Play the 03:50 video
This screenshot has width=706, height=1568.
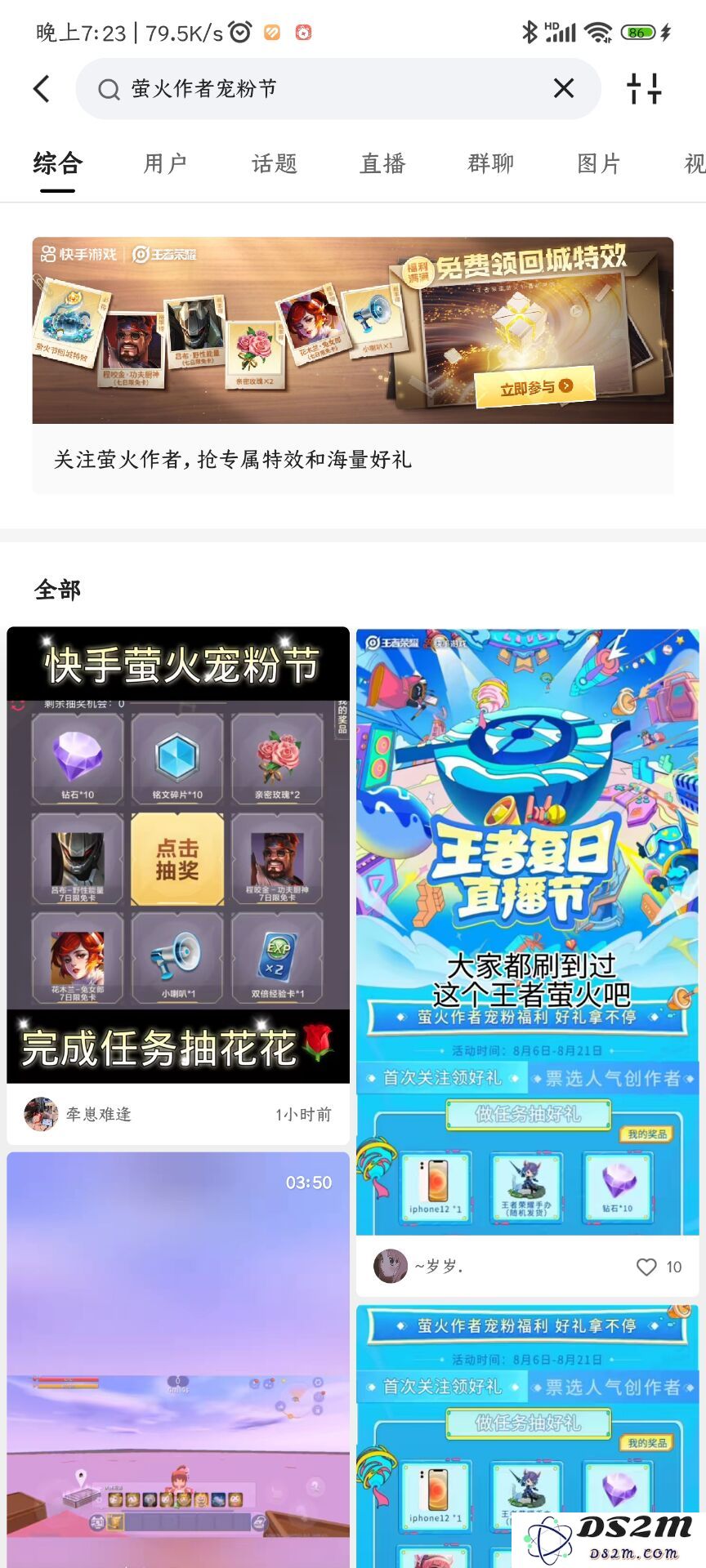(x=178, y=1356)
